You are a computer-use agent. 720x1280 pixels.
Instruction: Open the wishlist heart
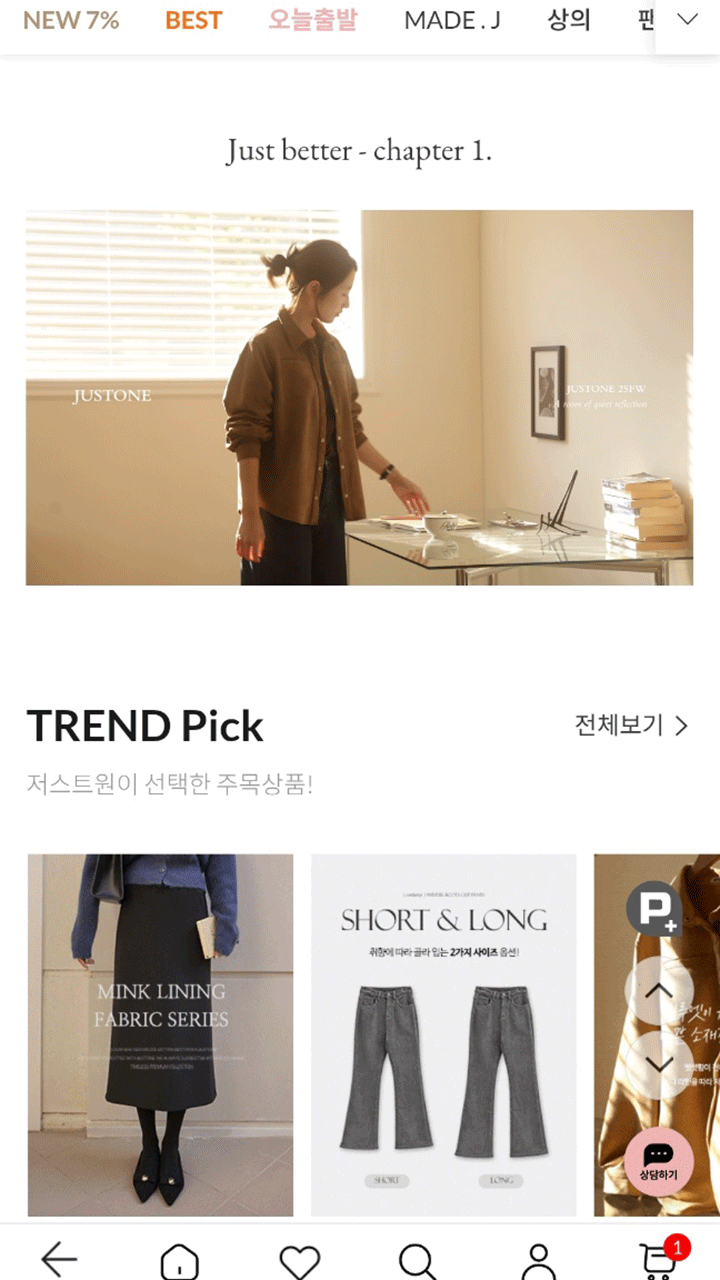click(x=299, y=1260)
